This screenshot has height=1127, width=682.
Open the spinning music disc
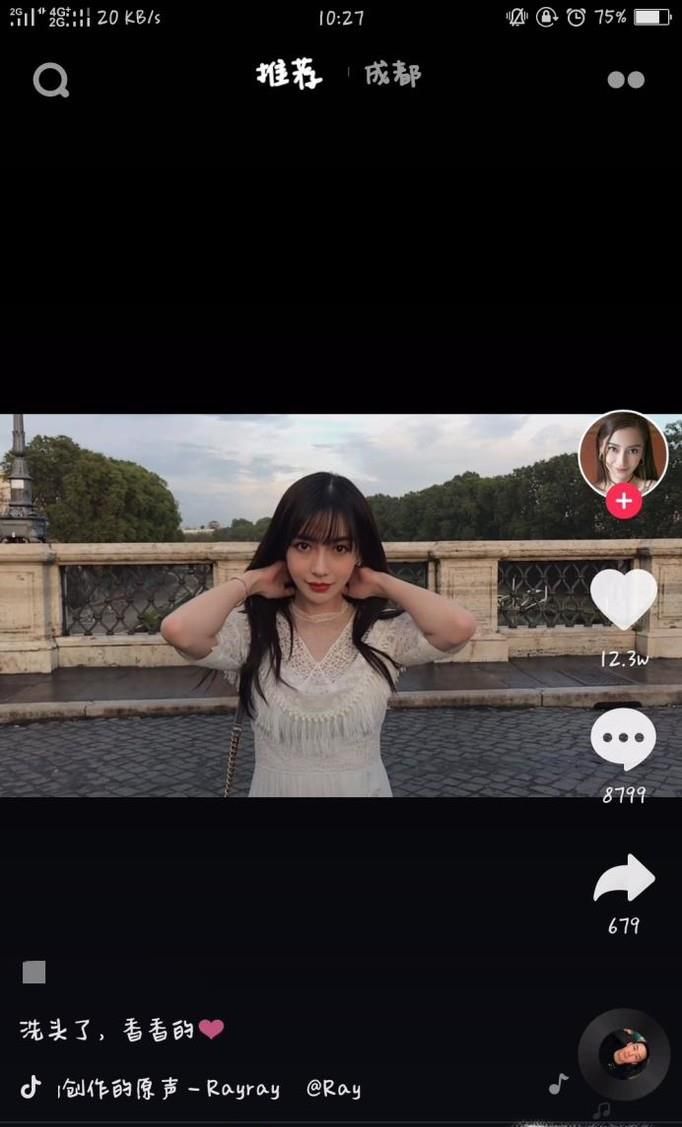point(624,1054)
